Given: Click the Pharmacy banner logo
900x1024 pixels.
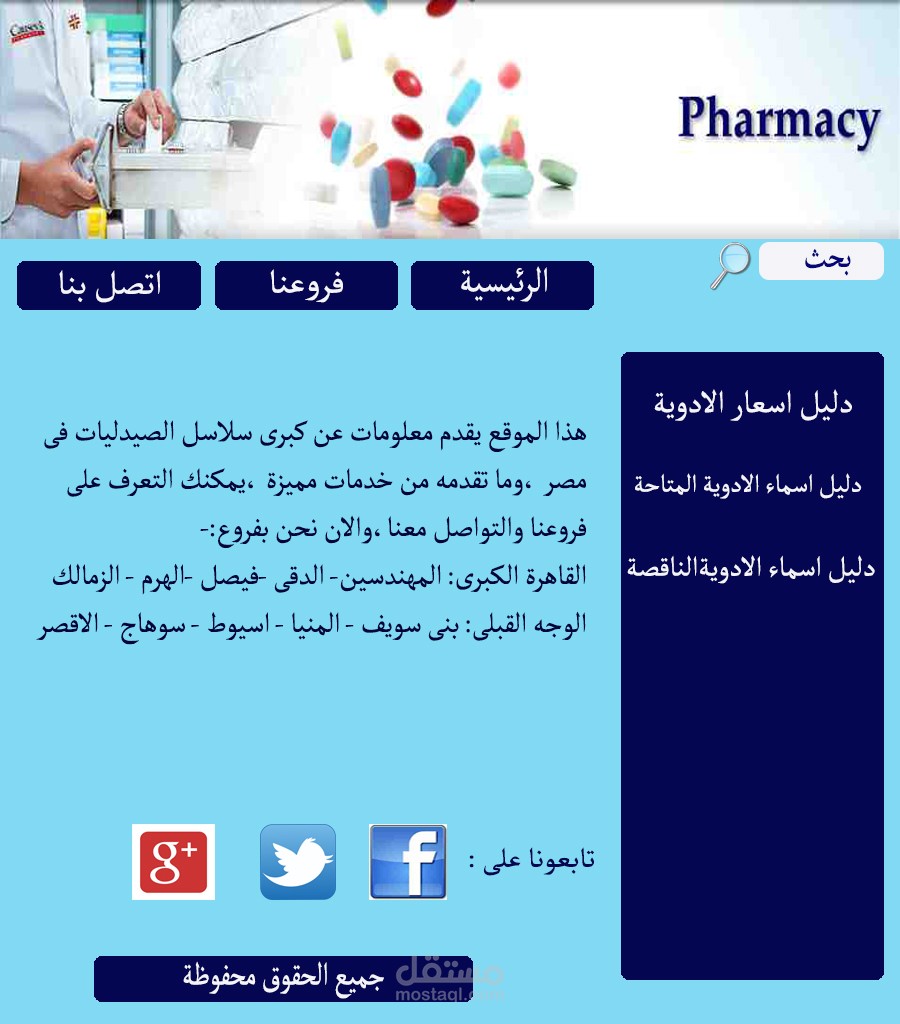Looking at the screenshot, I should (778, 120).
